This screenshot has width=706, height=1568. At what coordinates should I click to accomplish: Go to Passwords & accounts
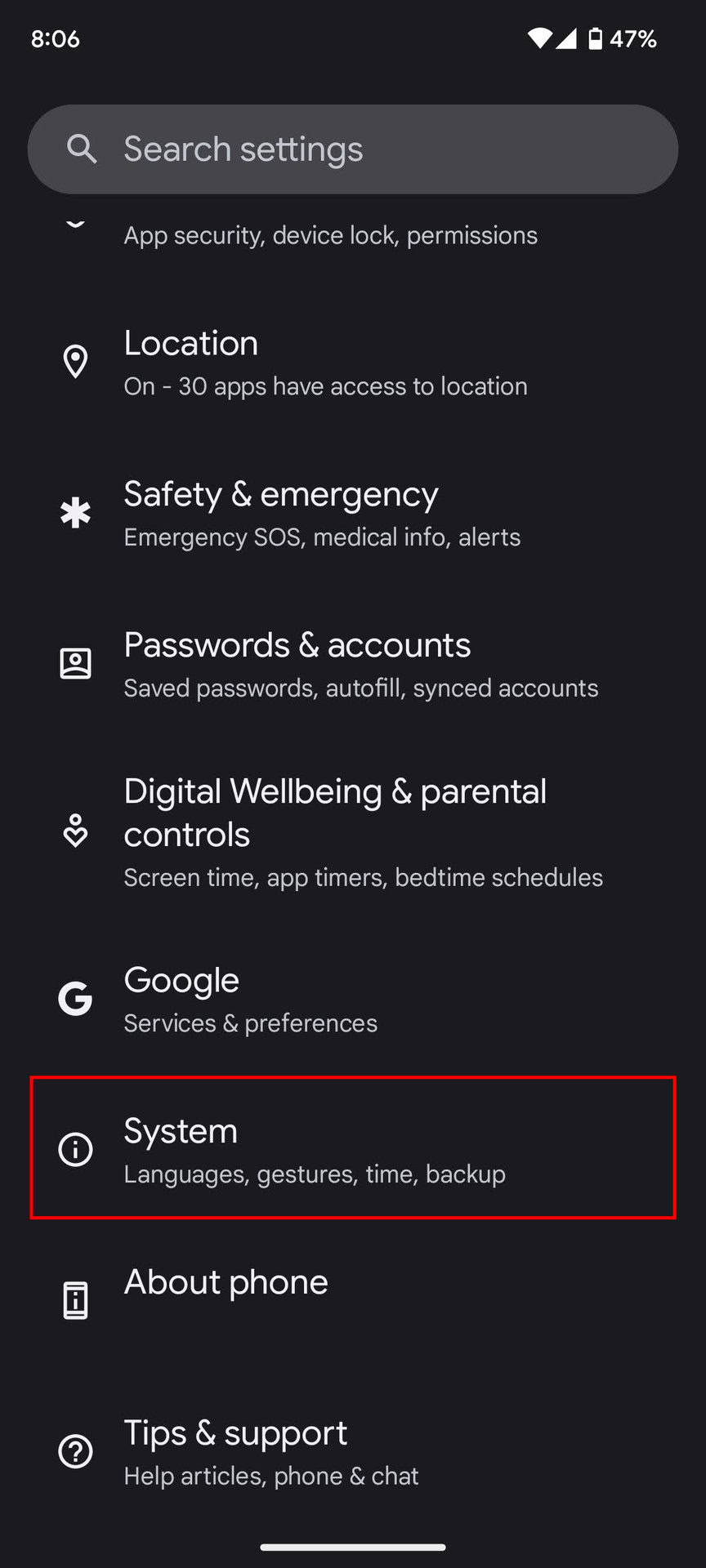pos(353,665)
